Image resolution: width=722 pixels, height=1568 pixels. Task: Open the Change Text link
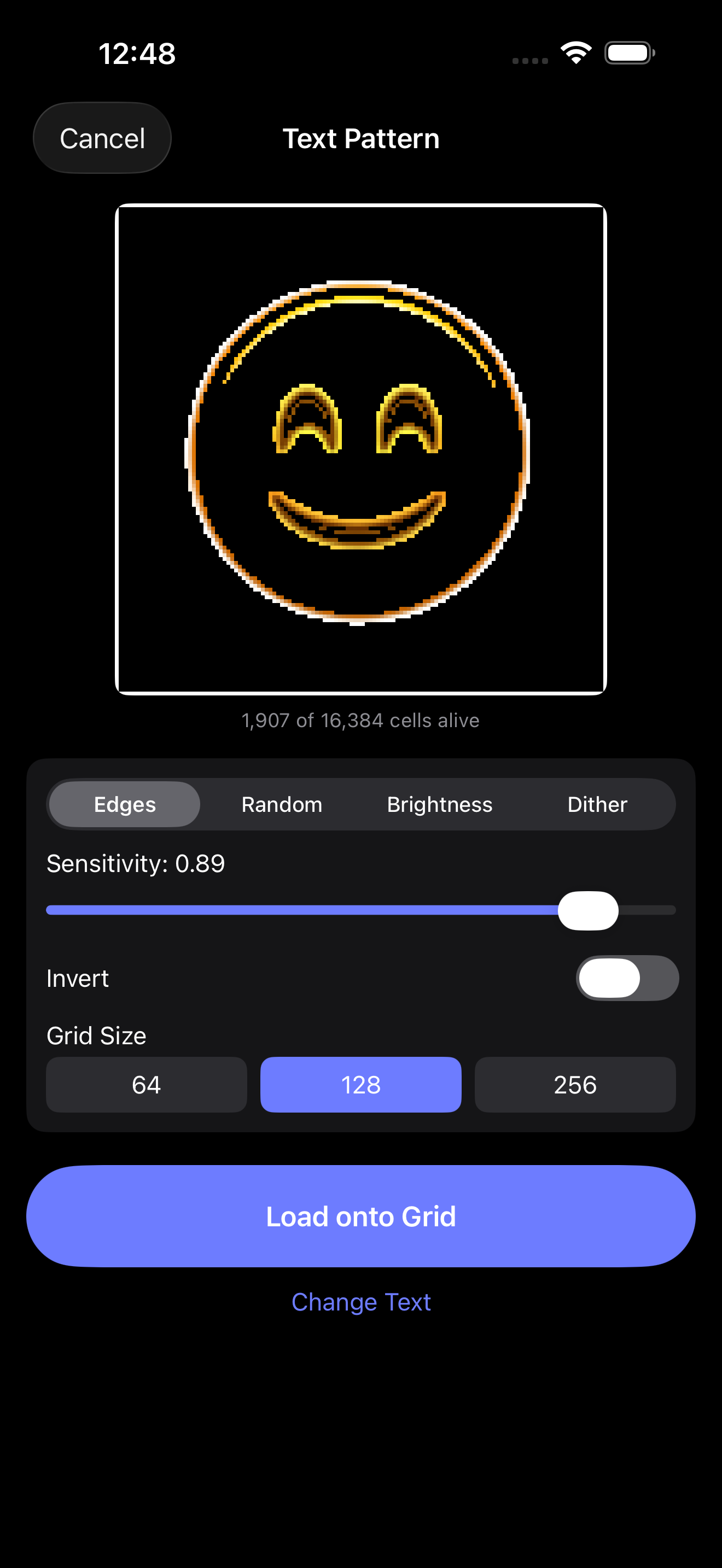pos(361,1302)
